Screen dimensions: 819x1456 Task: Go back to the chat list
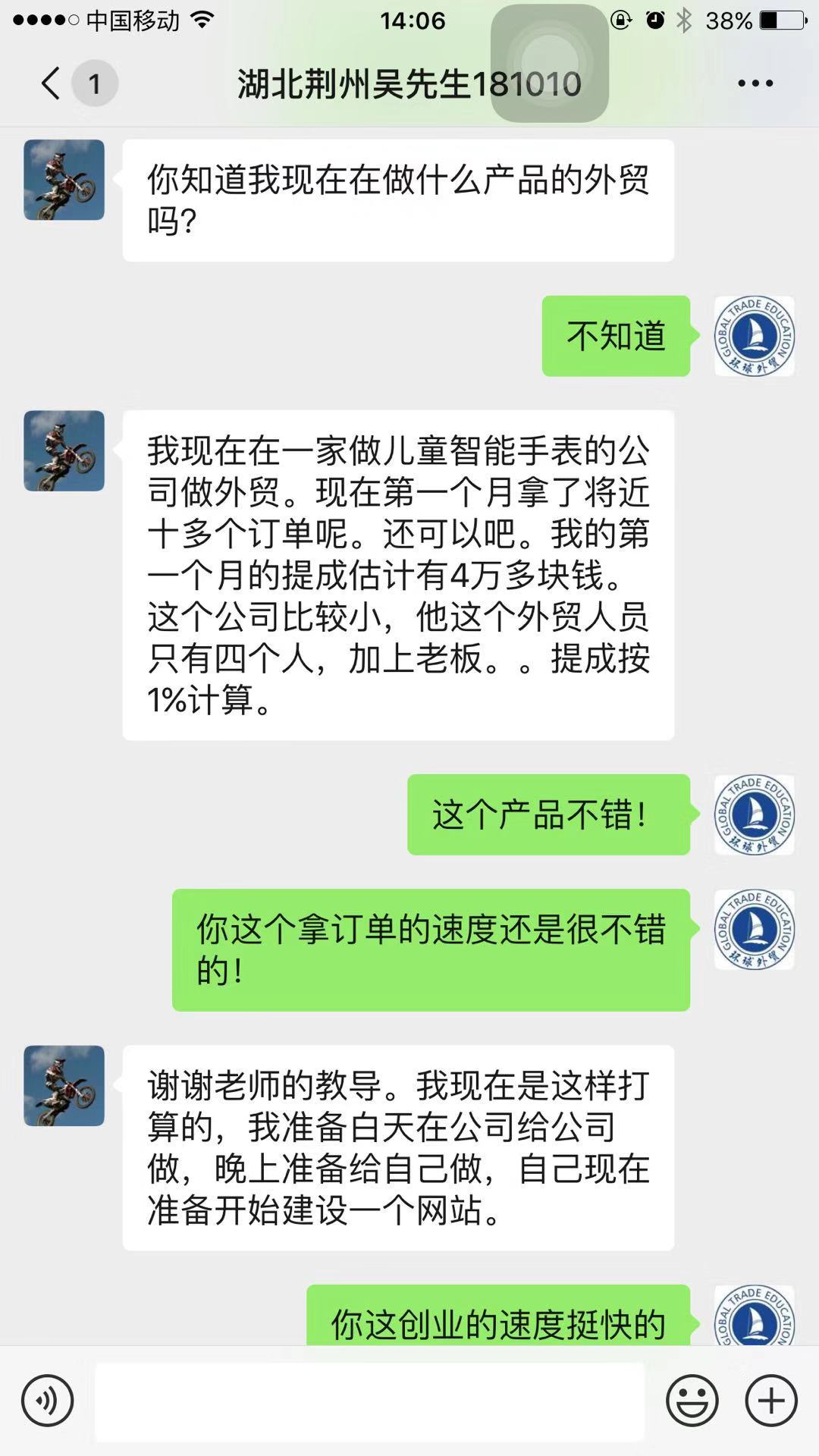click(x=52, y=83)
